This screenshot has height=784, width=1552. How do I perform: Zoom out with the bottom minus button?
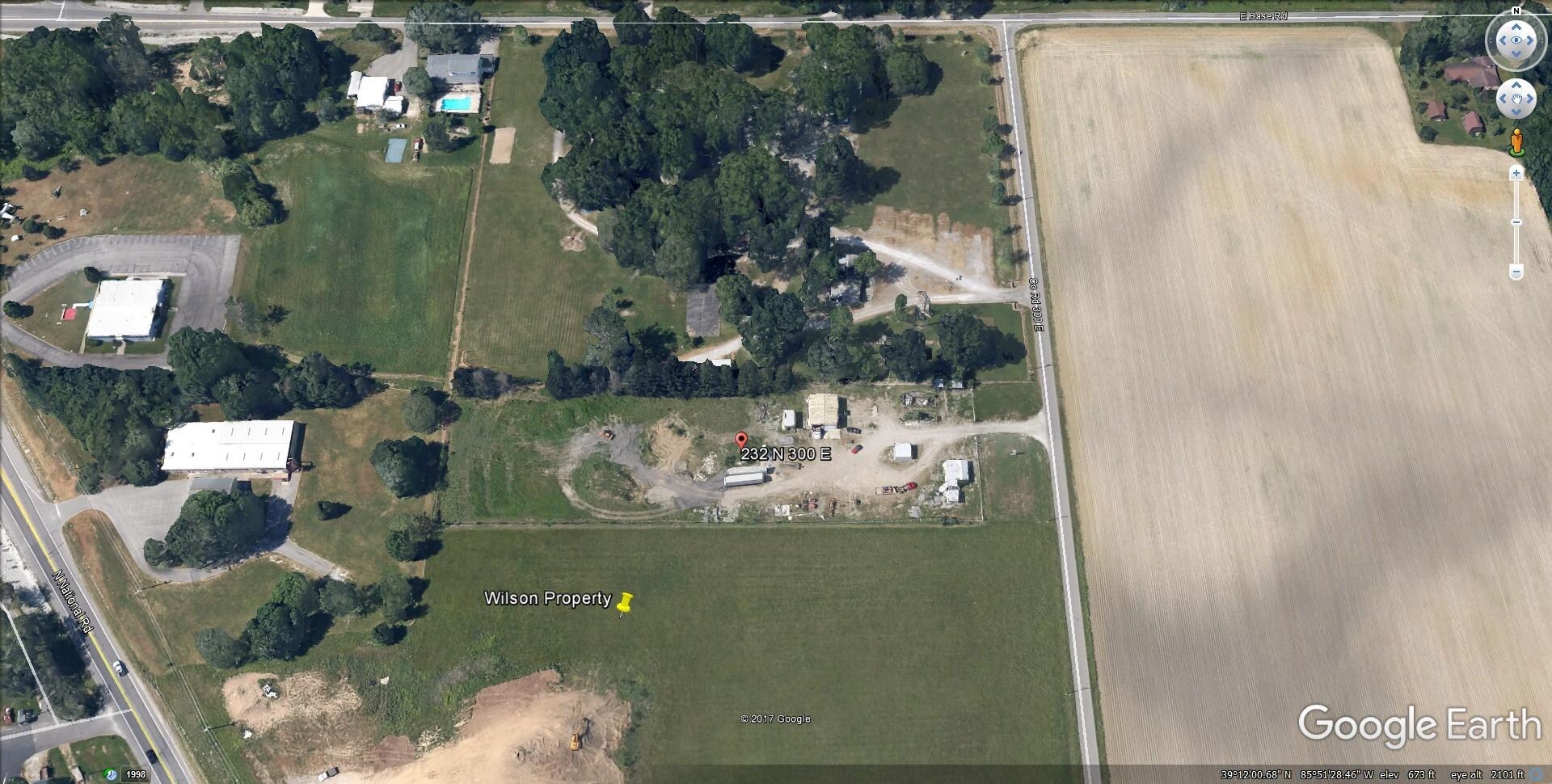(1516, 272)
